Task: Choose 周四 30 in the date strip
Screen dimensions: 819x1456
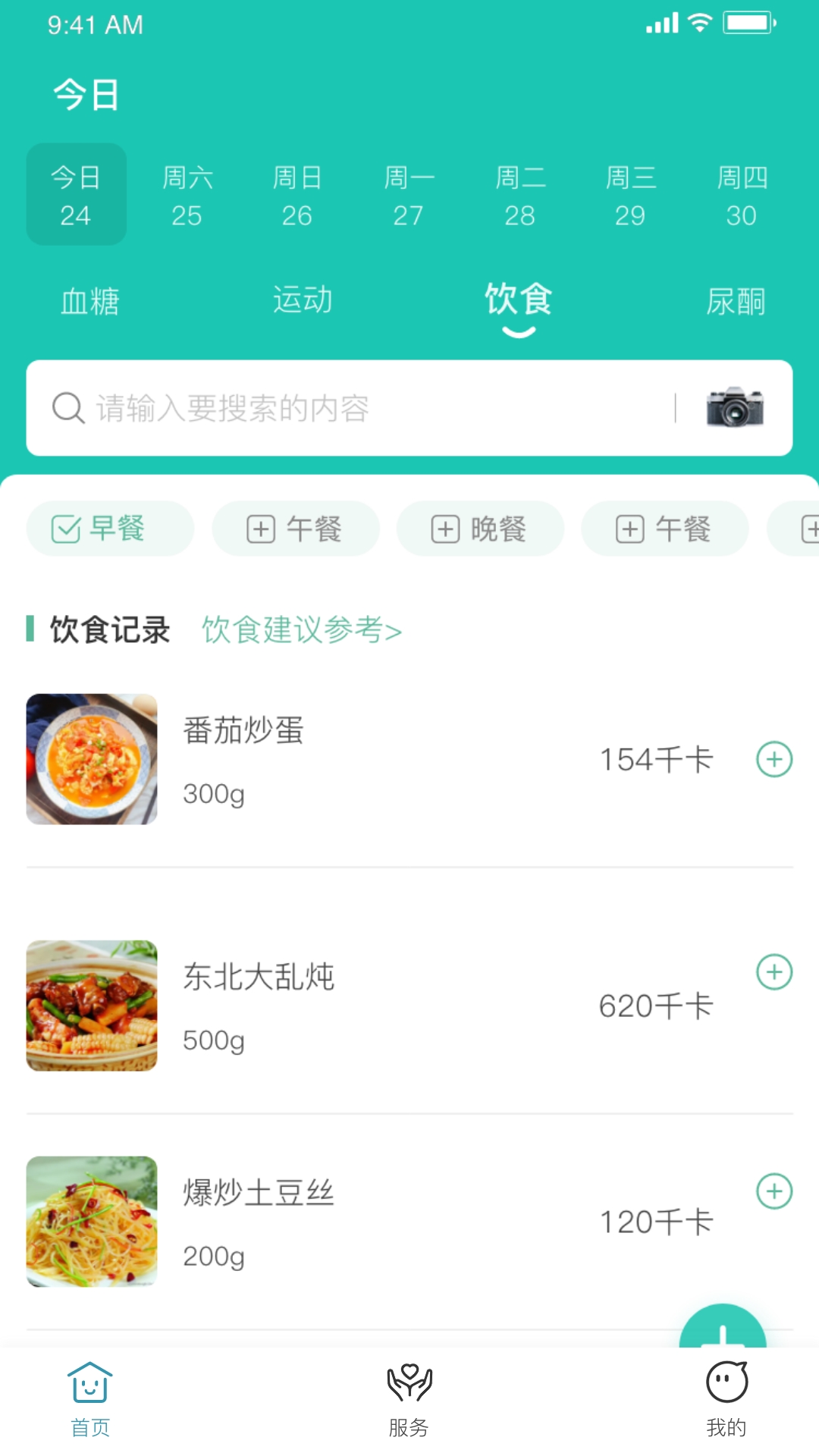Action: coord(742,195)
